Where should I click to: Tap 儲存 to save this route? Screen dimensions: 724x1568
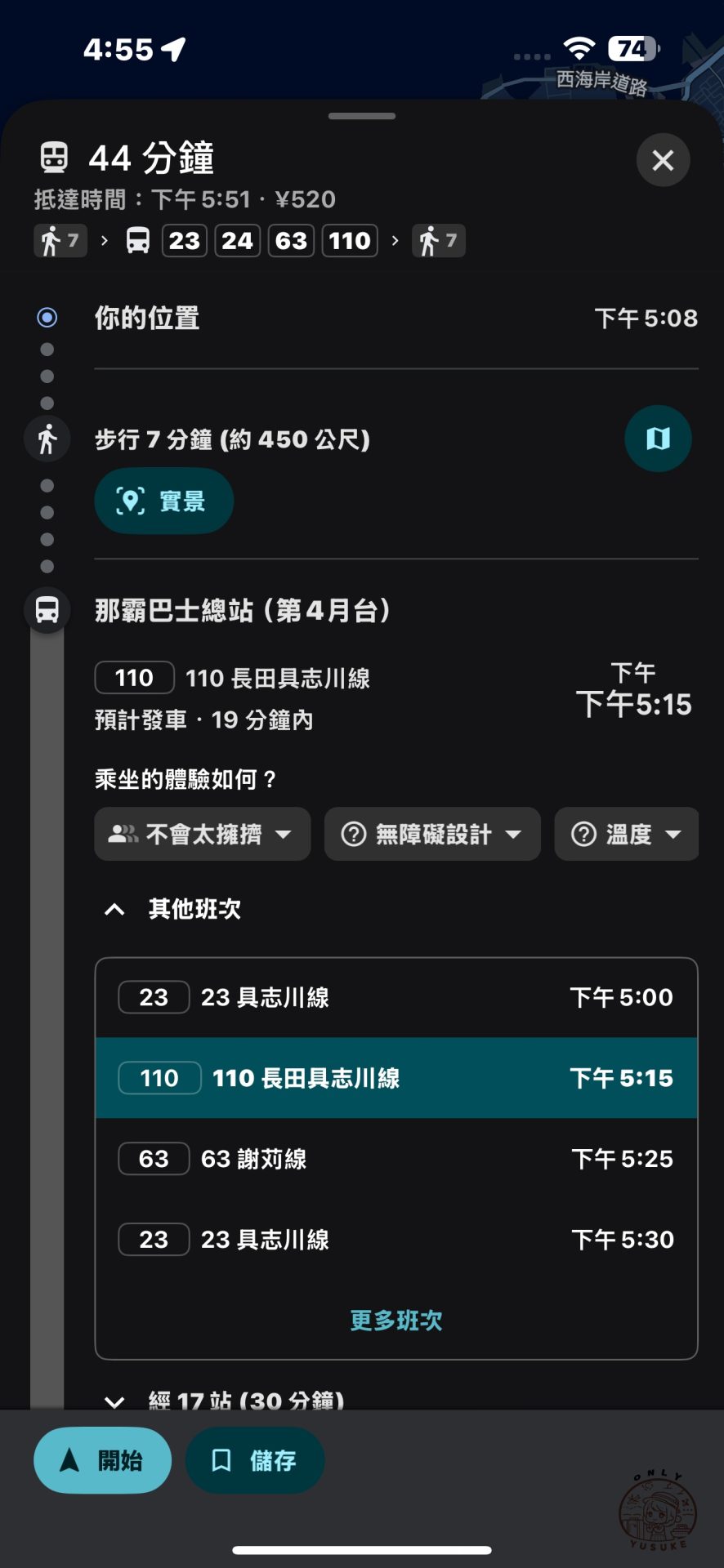pos(256,1460)
